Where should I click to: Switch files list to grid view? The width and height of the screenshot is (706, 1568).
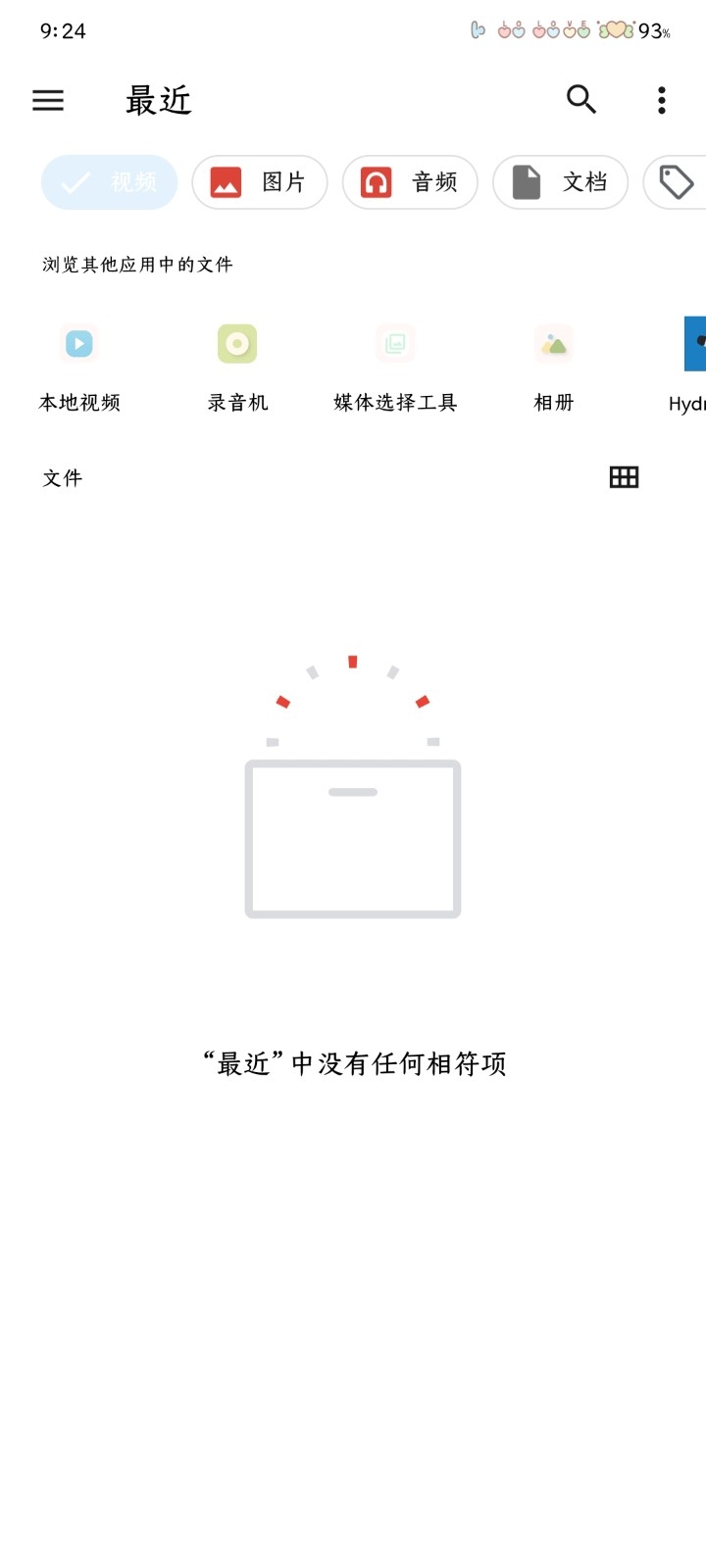point(624,477)
